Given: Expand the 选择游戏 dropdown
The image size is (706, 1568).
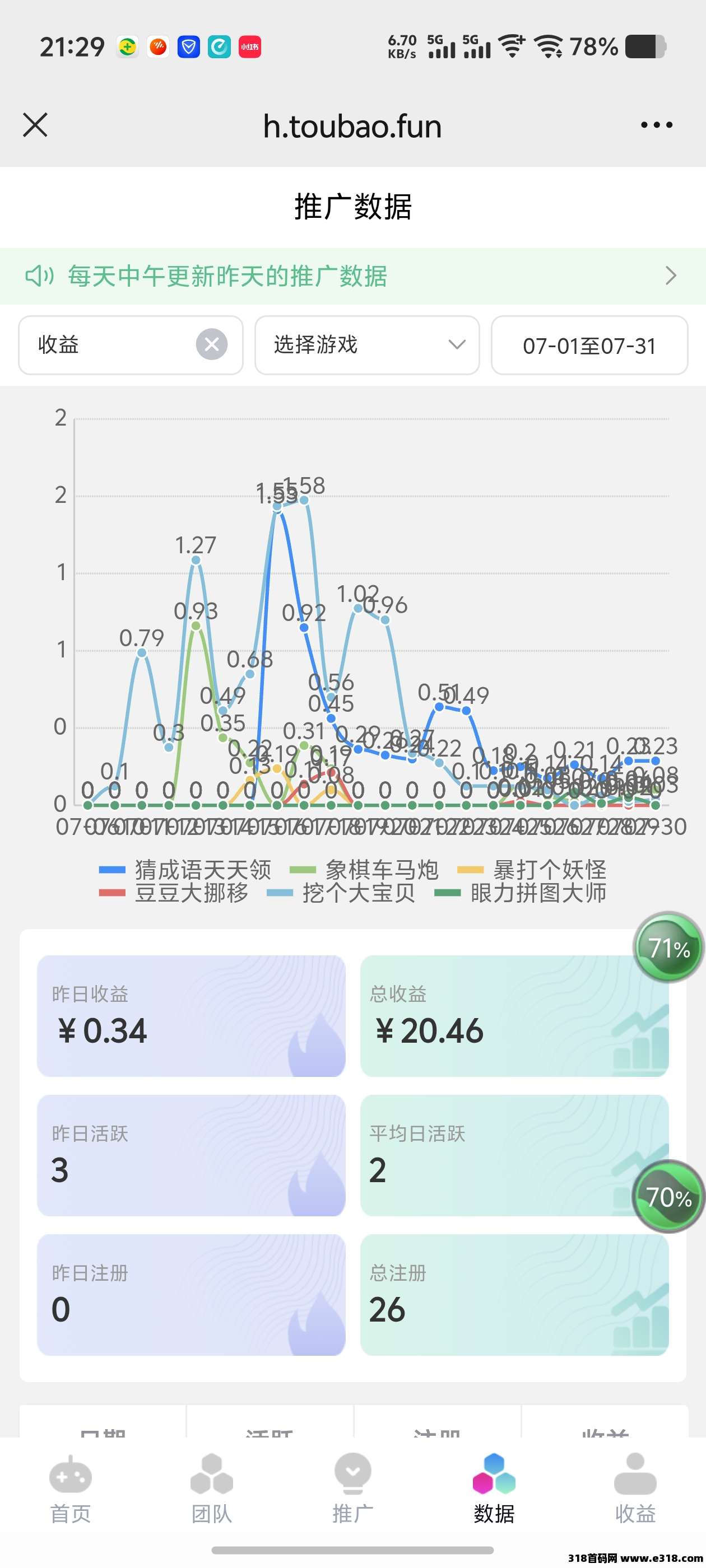Looking at the screenshot, I should [366, 344].
